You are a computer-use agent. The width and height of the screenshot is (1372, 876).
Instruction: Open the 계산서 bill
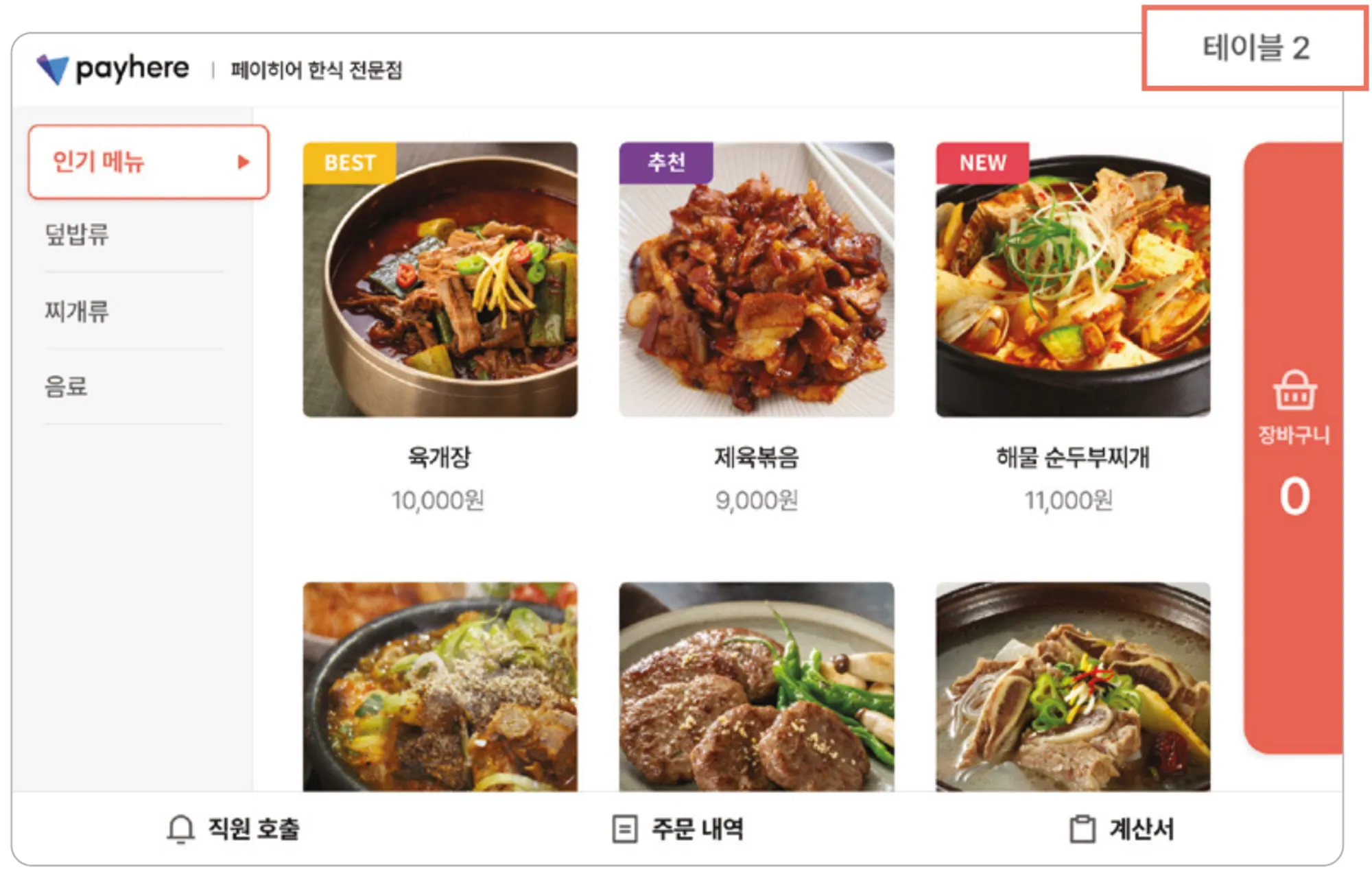1122,829
